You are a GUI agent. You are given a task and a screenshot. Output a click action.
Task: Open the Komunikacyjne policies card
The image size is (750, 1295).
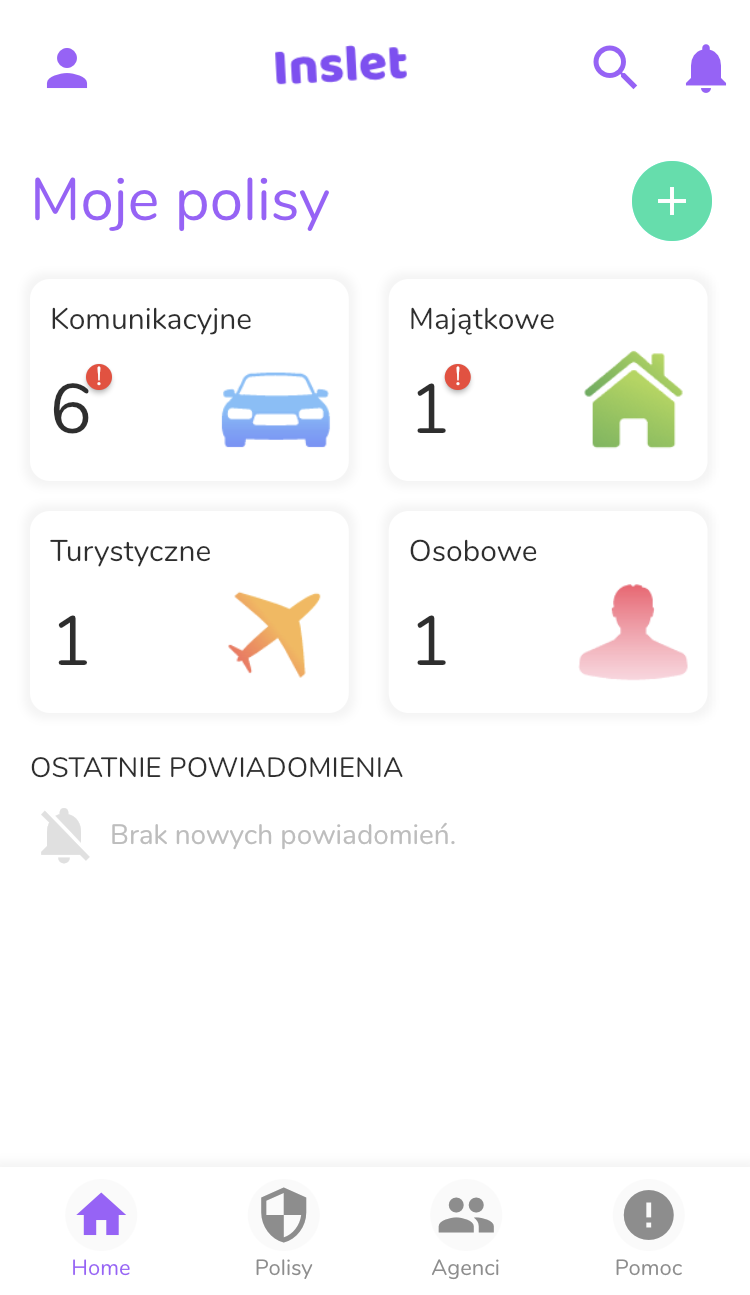pyautogui.click(x=189, y=380)
